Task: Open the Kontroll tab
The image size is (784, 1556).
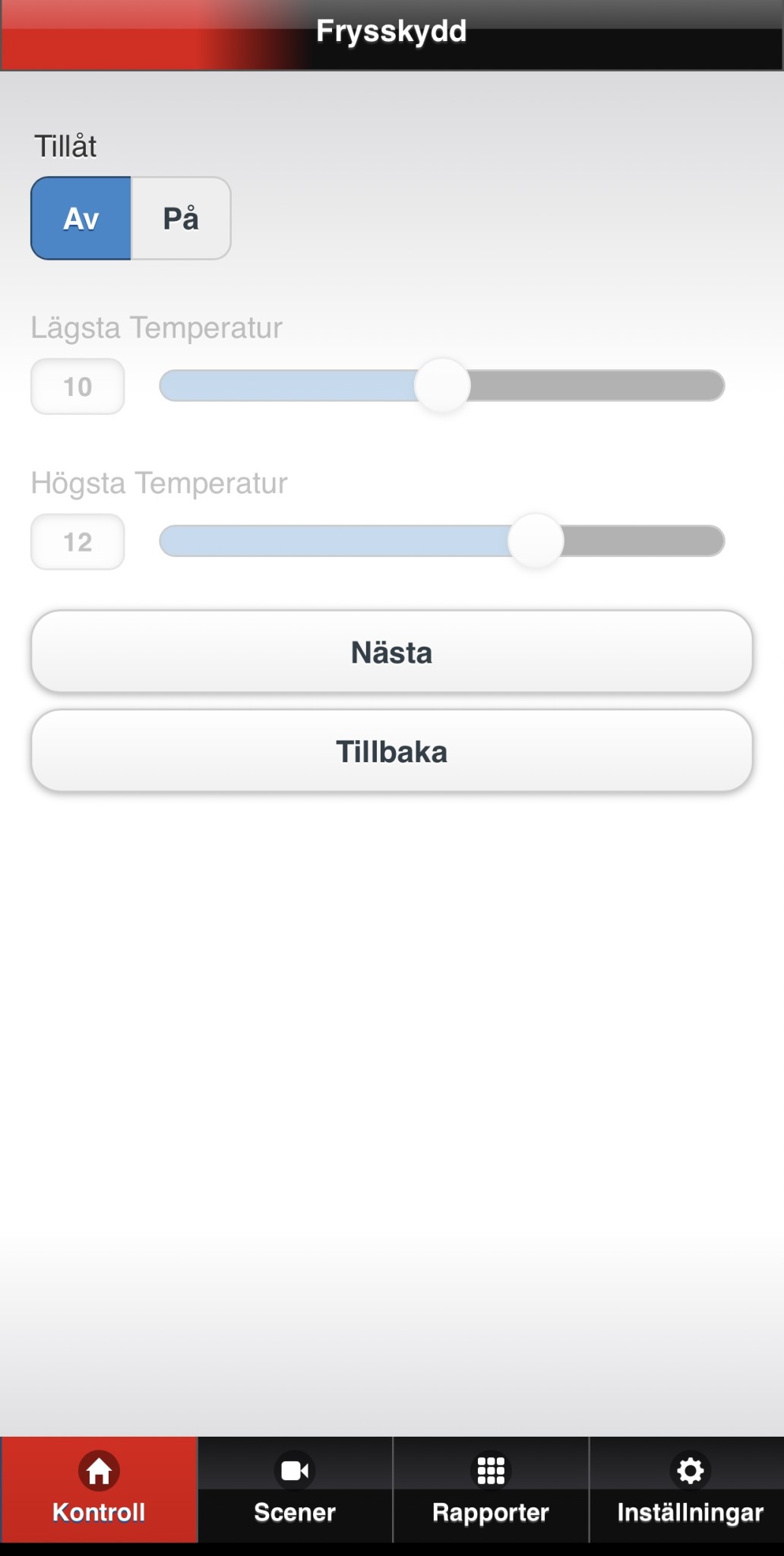Action: (99, 1489)
